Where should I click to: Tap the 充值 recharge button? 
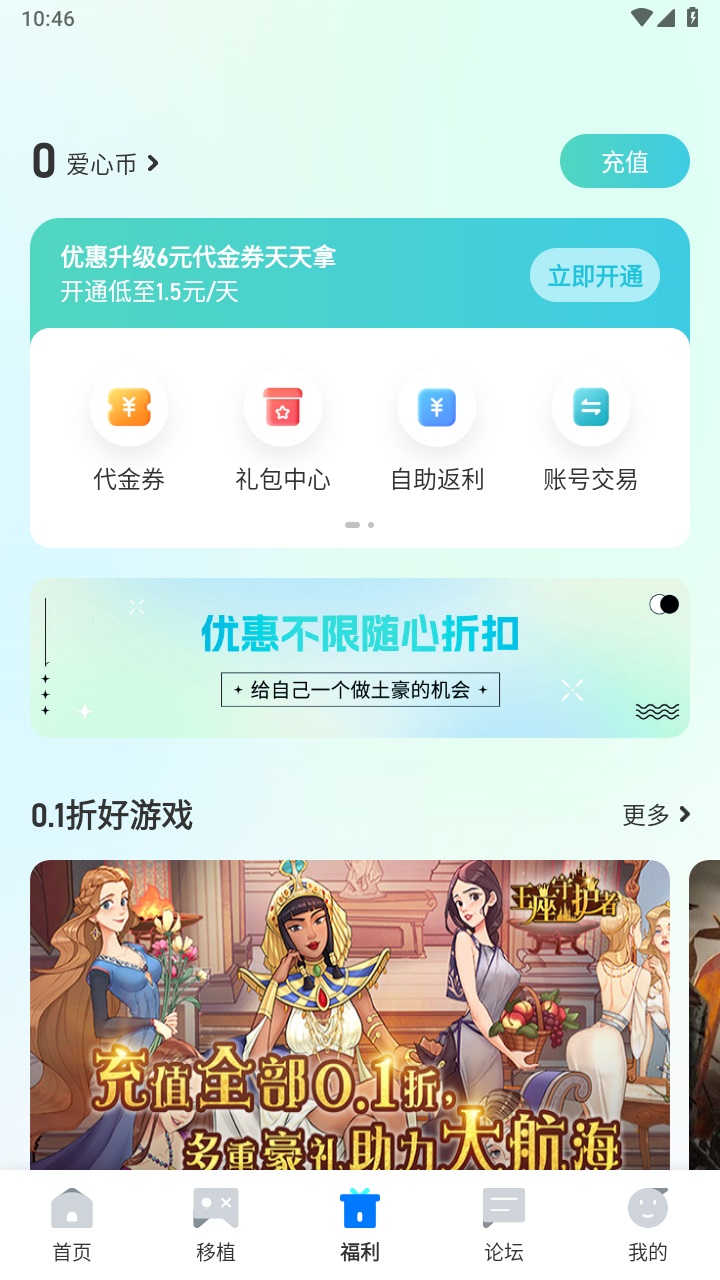[624, 162]
